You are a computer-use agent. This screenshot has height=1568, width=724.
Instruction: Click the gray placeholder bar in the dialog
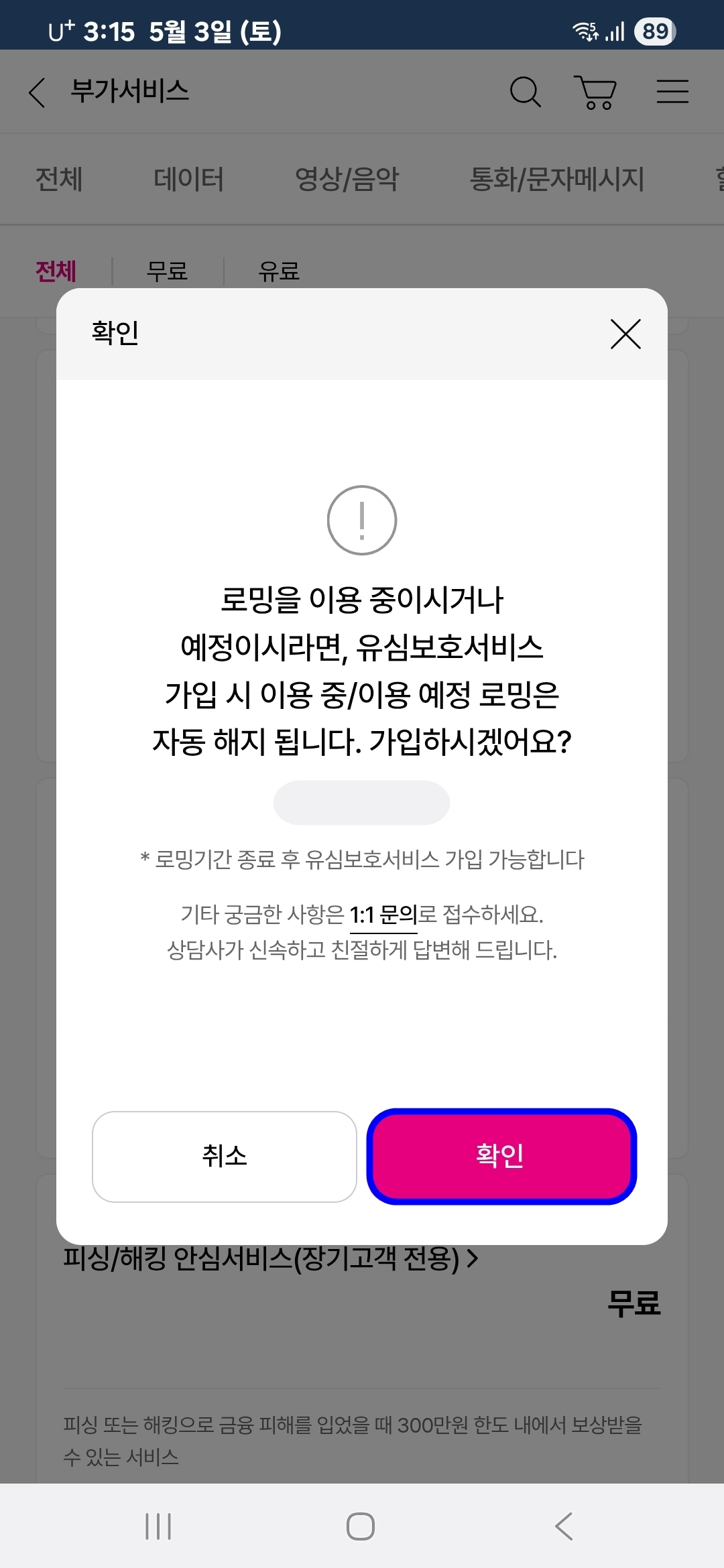(x=361, y=802)
